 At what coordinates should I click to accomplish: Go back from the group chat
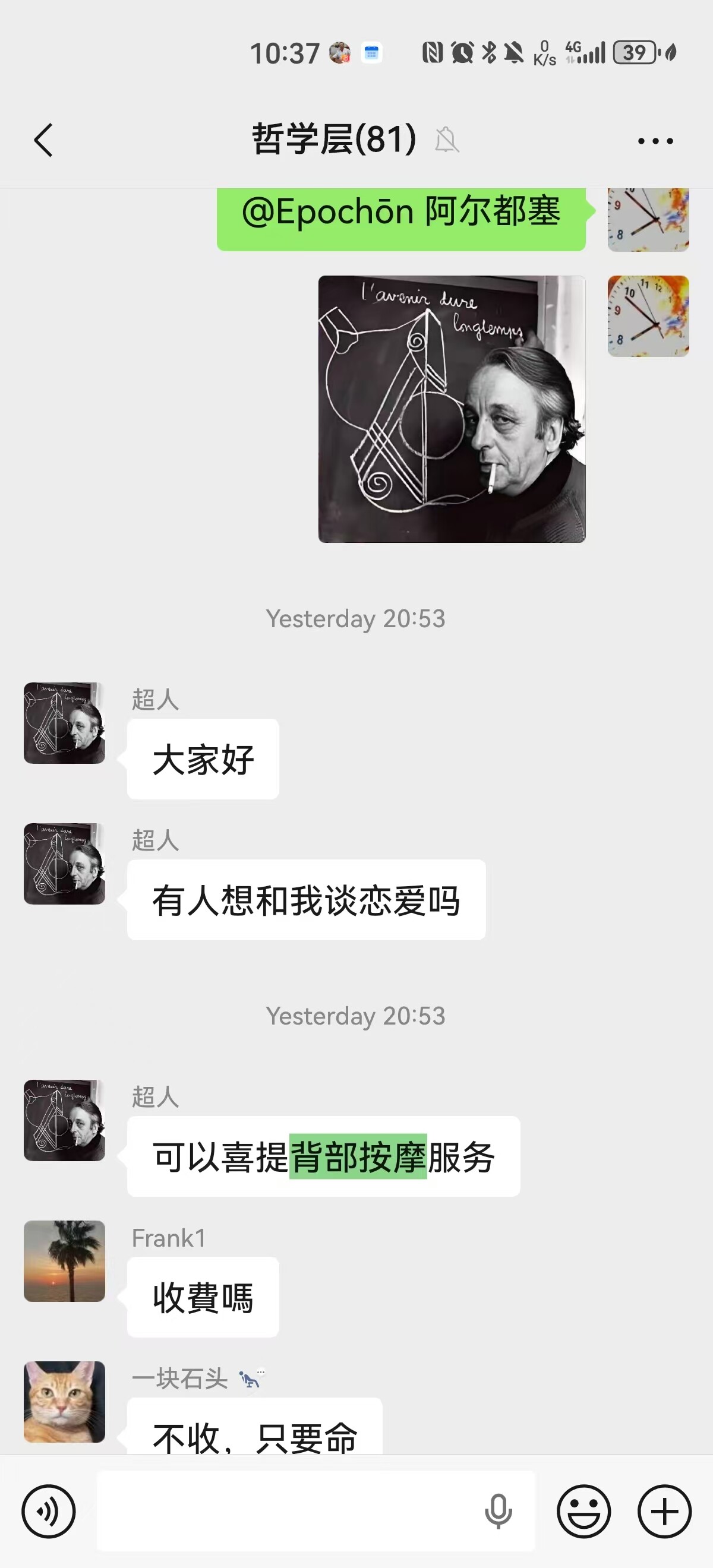pos(44,140)
